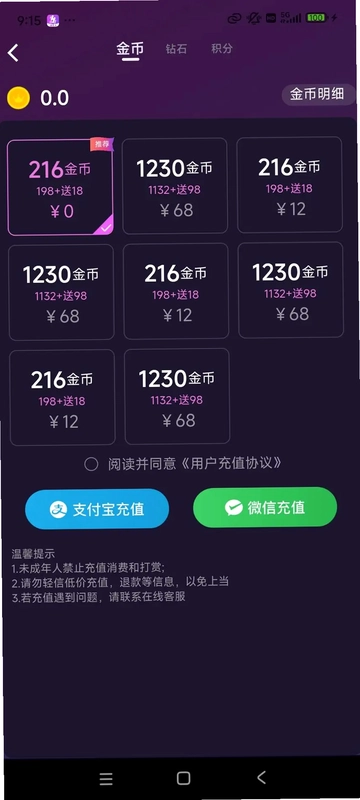This screenshot has width=360, height=800.
Task: Tap the system home button
Action: pyautogui.click(x=184, y=778)
